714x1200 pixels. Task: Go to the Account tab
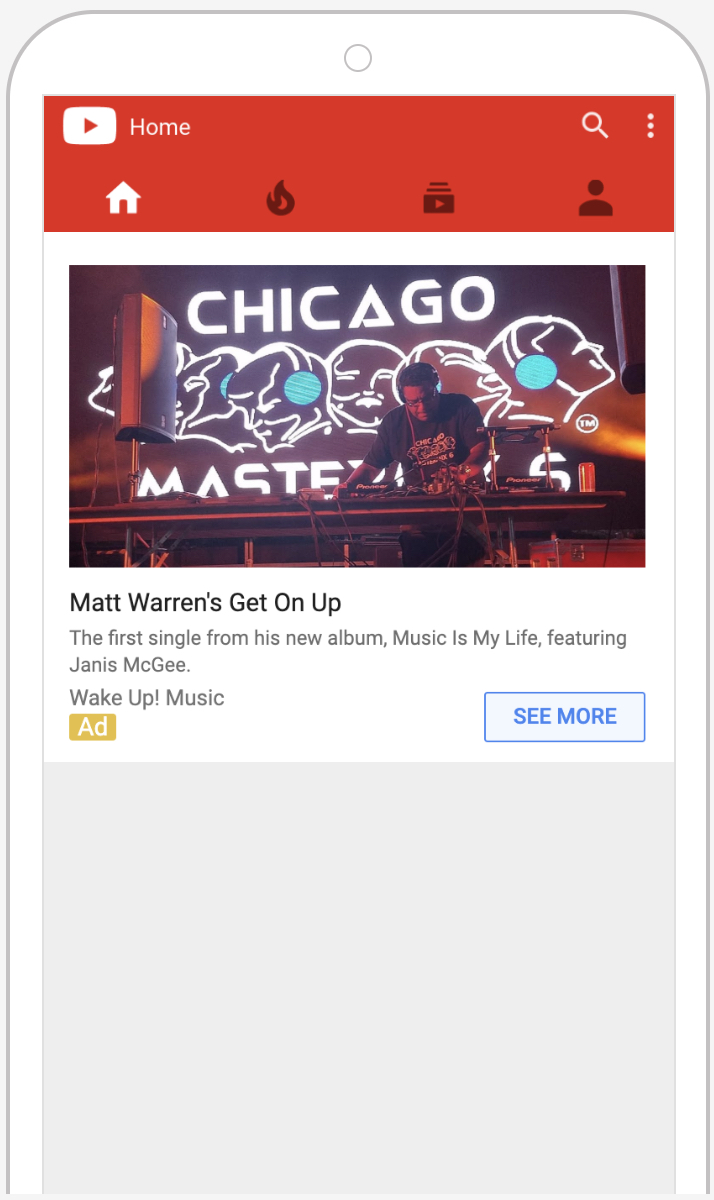click(595, 198)
